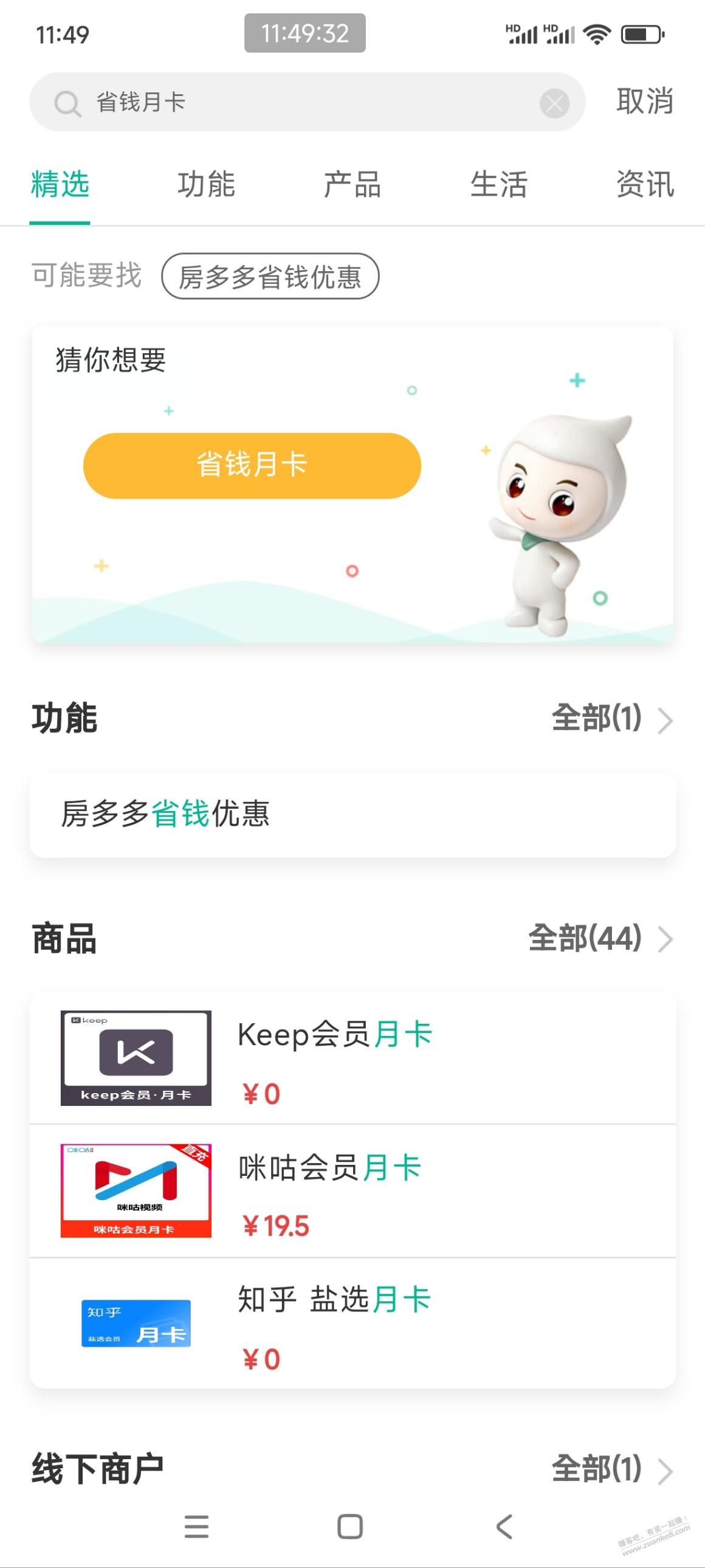
Task: Open the 产品 tab
Action: coord(352,184)
